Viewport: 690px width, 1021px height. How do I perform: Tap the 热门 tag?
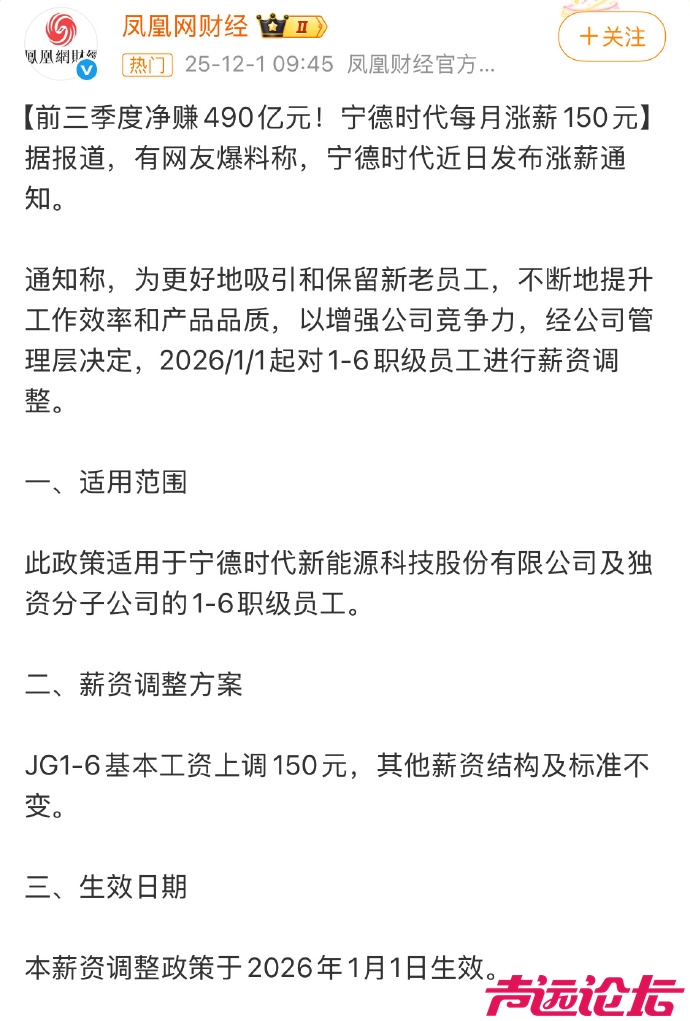tap(147, 65)
